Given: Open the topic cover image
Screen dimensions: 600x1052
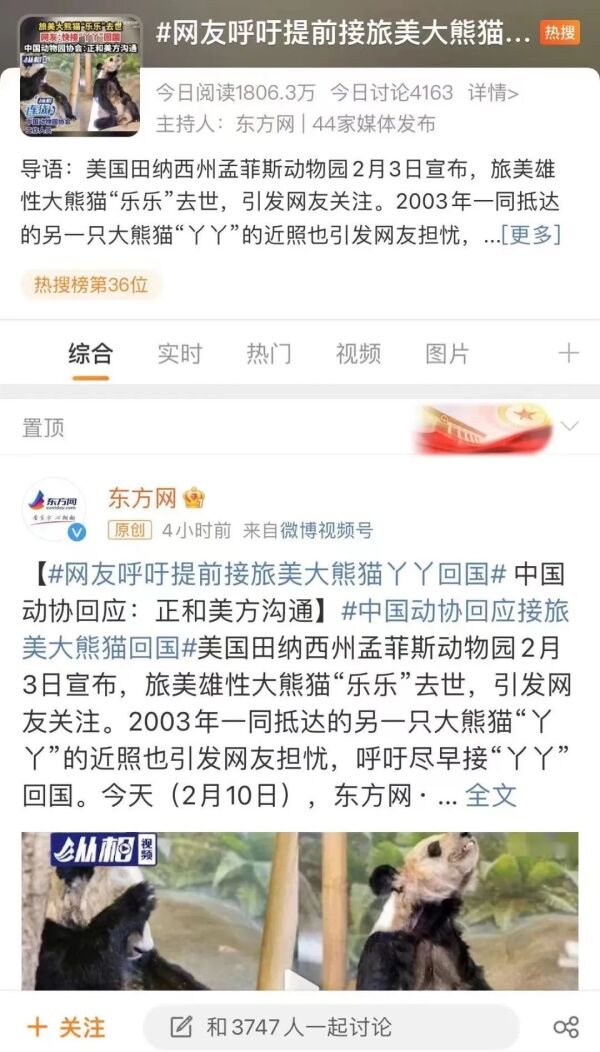Looking at the screenshot, I should coord(80,75).
